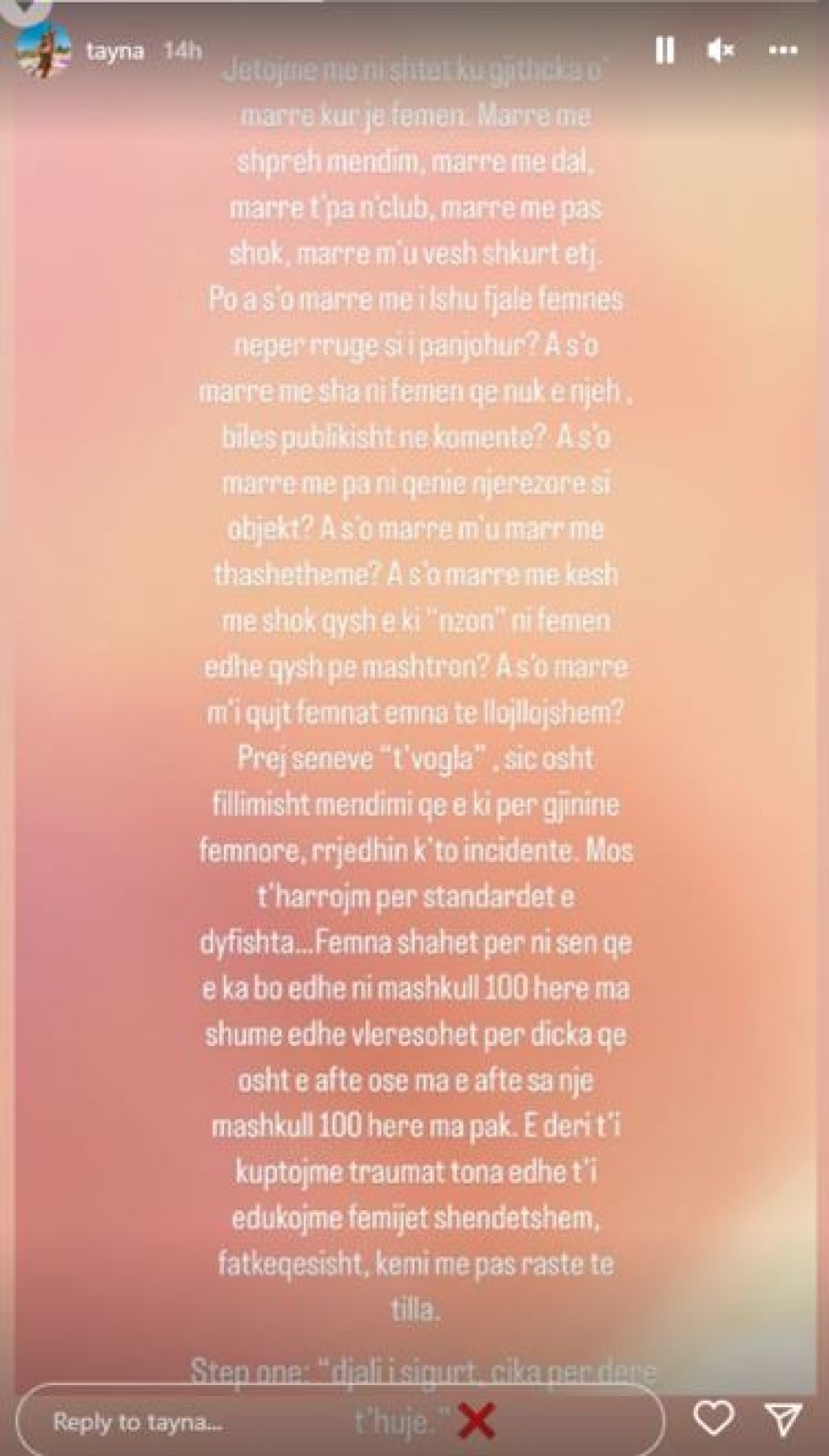The width and height of the screenshot is (829, 1456).
Task: Unmute the story sound
Action: pos(719,50)
